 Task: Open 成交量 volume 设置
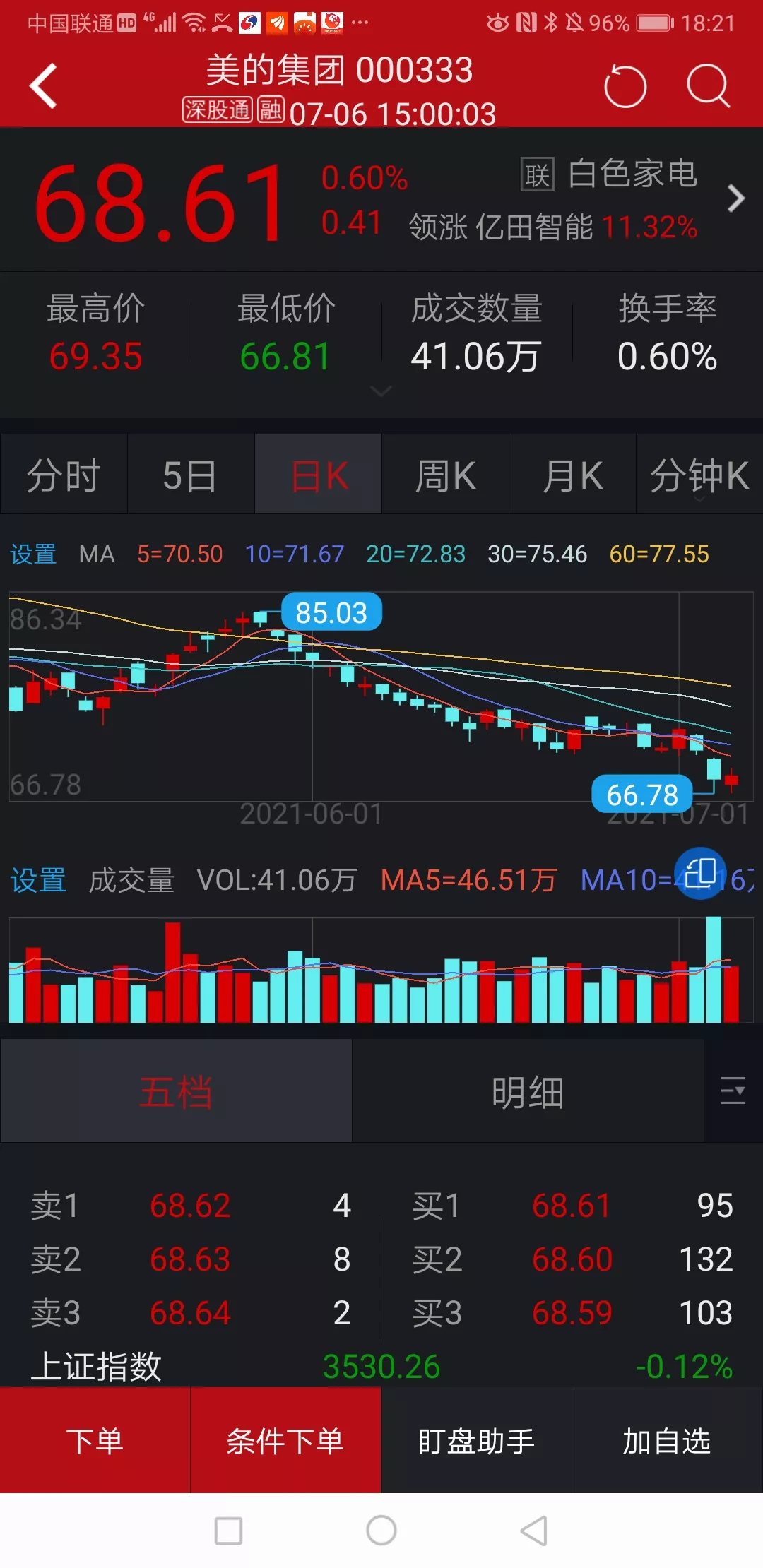38,880
